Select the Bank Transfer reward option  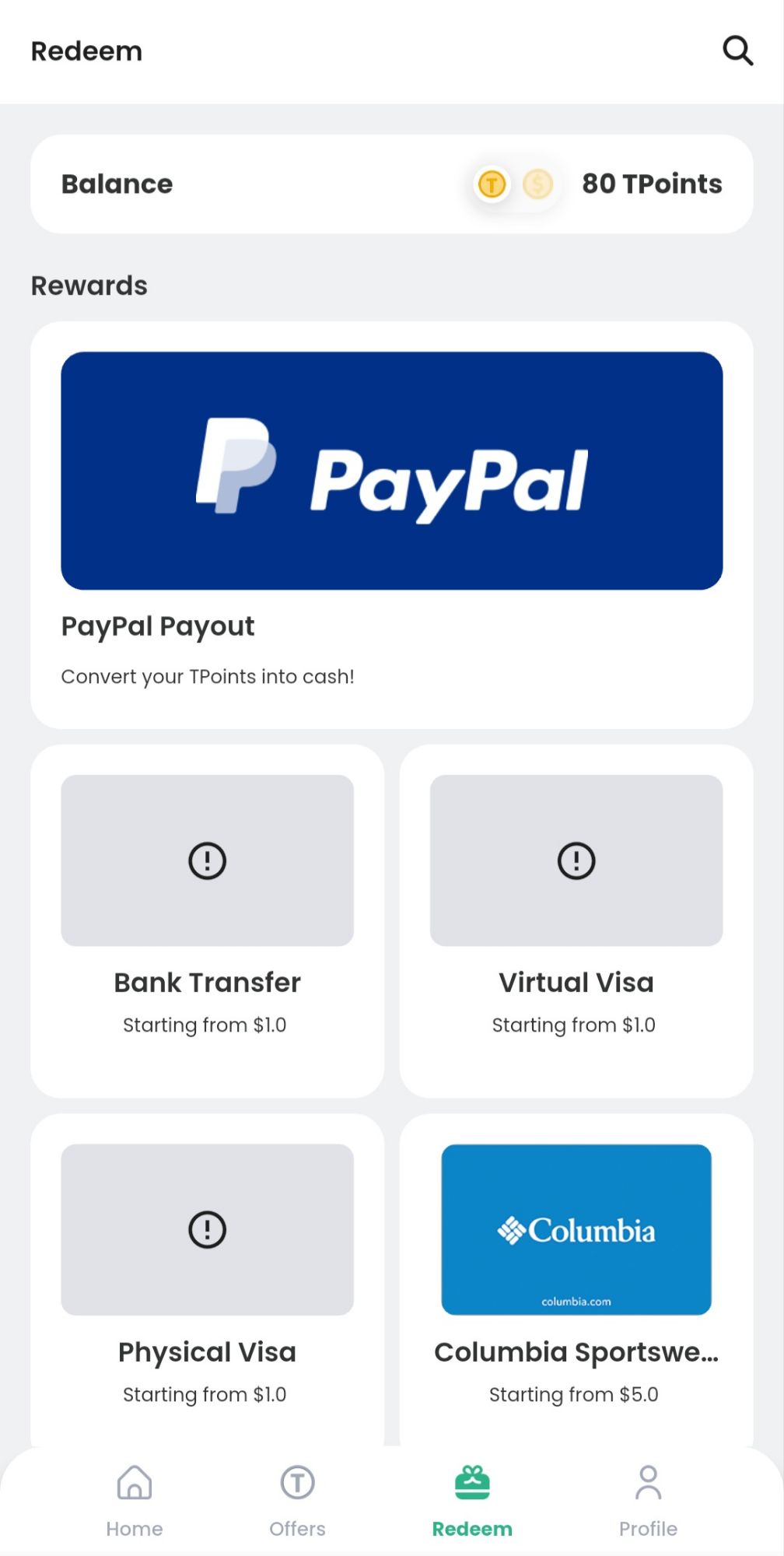[206, 922]
